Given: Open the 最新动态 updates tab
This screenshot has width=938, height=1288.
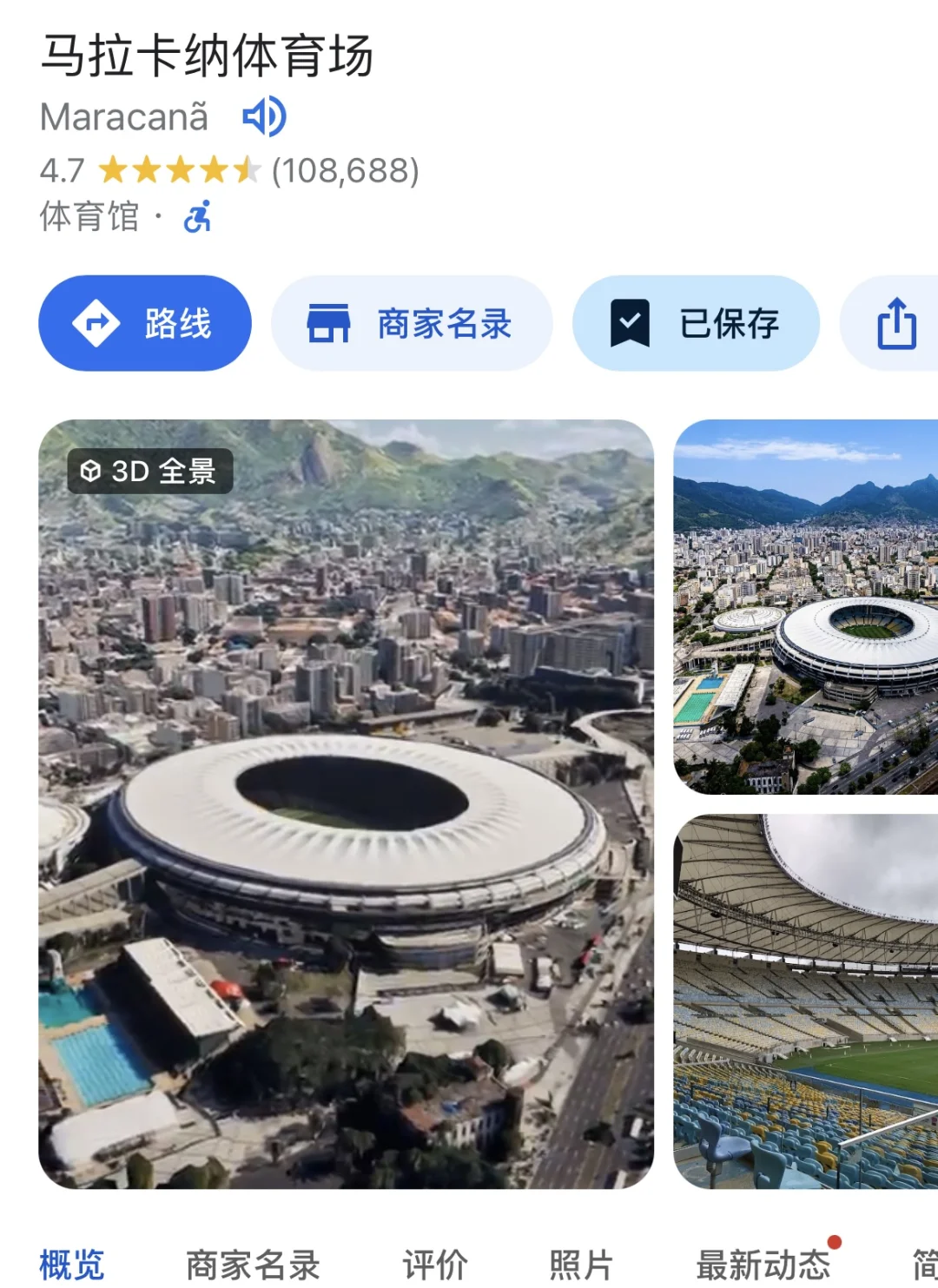Looking at the screenshot, I should (763, 1264).
